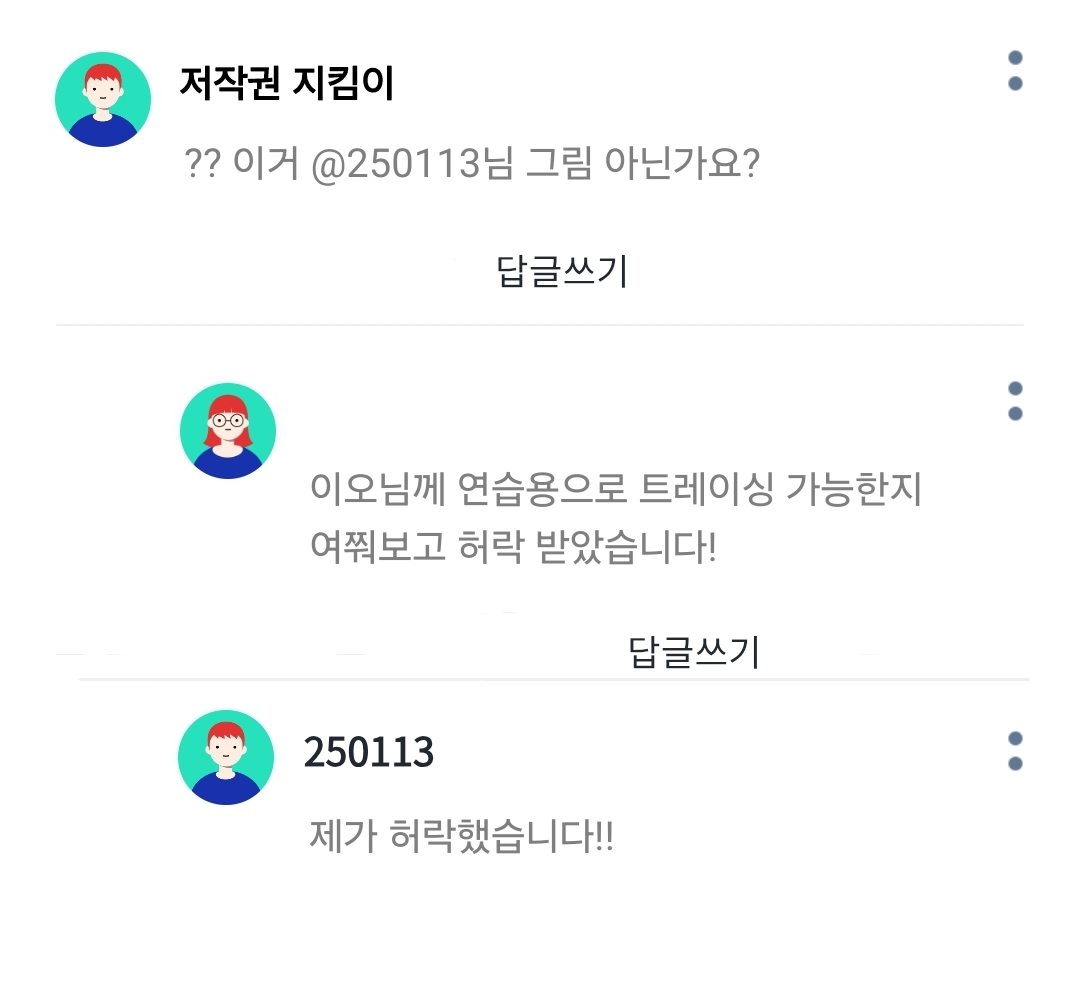Viewport: 1079px width, 1000px height.
Task: Open overflow menu on the 이오님께 reply
Action: pyautogui.click(x=1015, y=401)
